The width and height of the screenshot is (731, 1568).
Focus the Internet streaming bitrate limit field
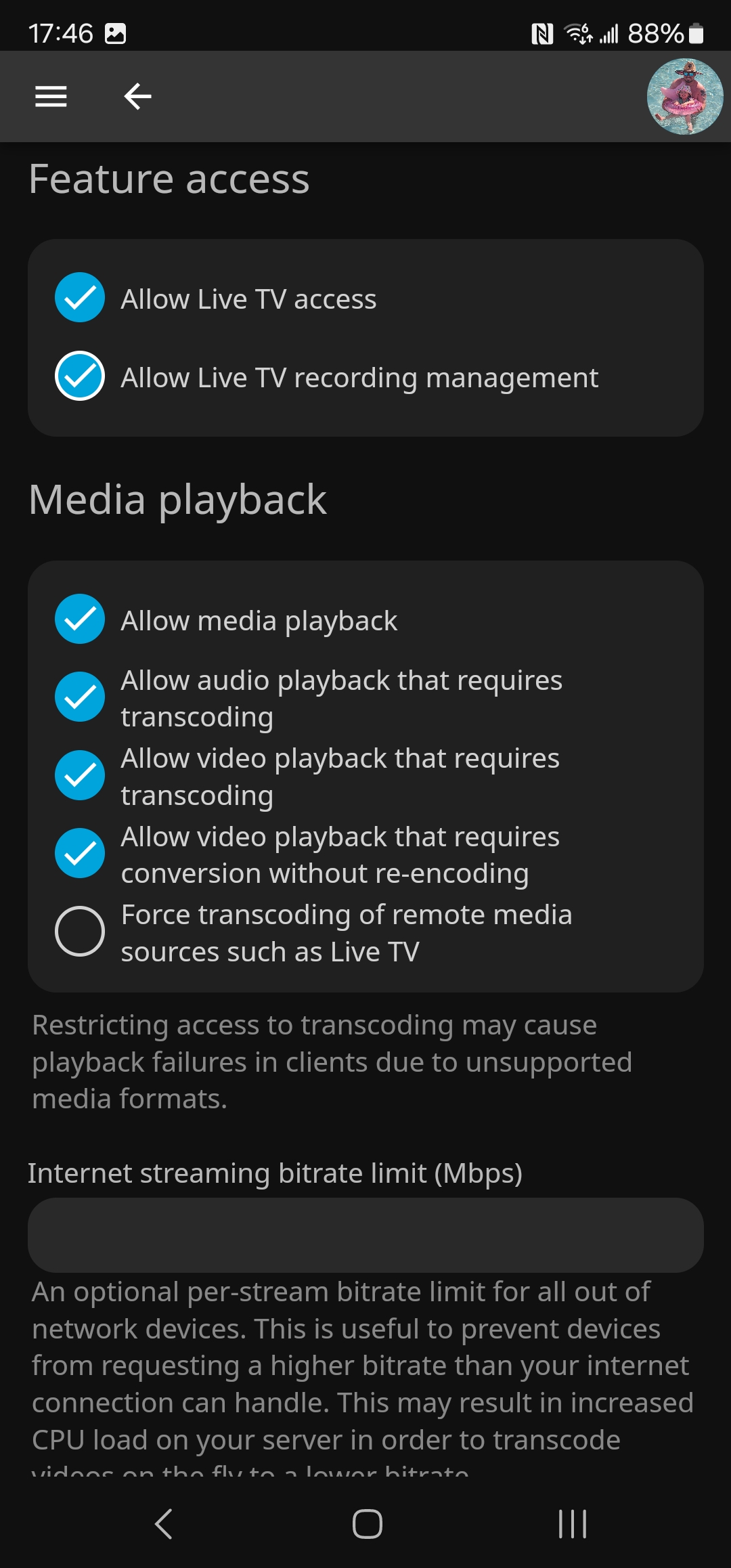pos(365,1235)
